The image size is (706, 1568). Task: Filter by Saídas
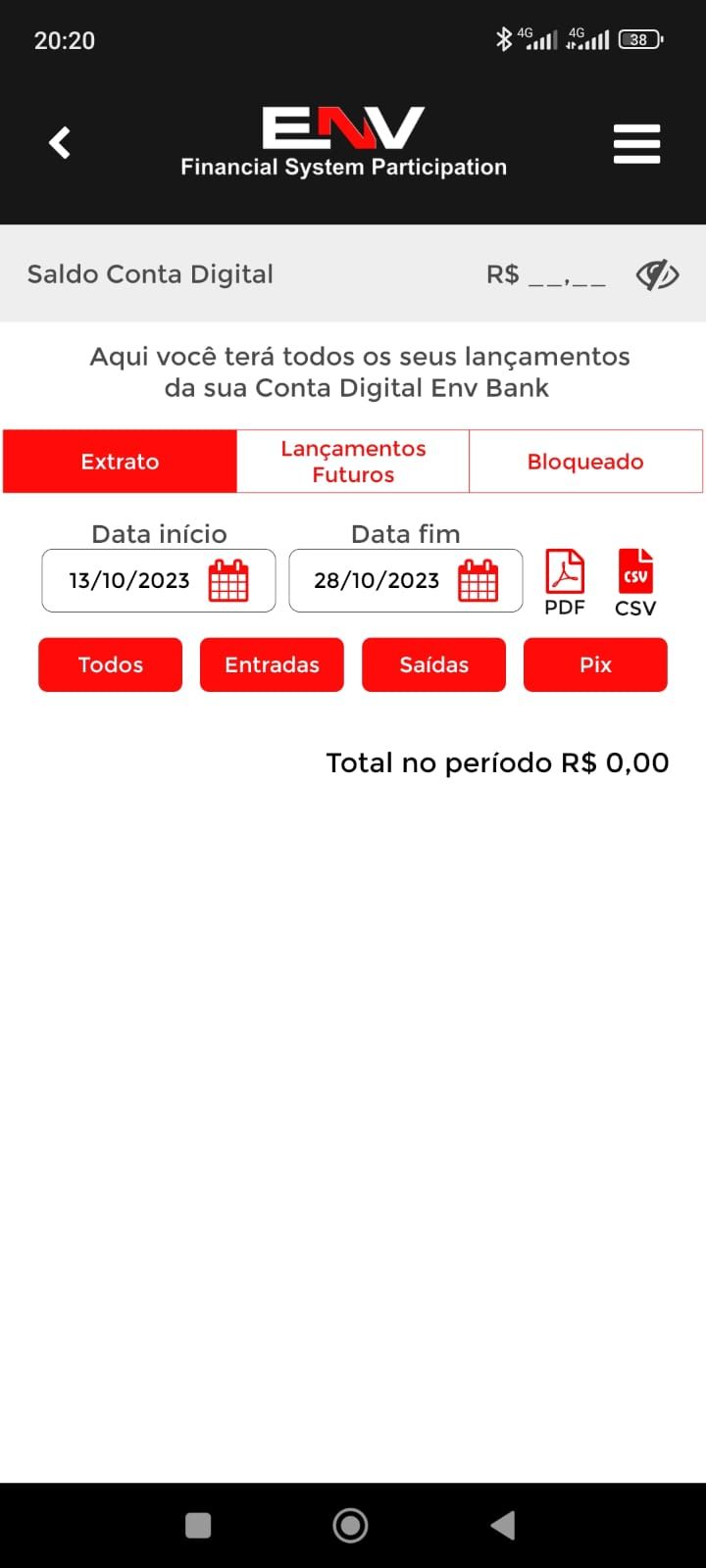[x=433, y=665]
